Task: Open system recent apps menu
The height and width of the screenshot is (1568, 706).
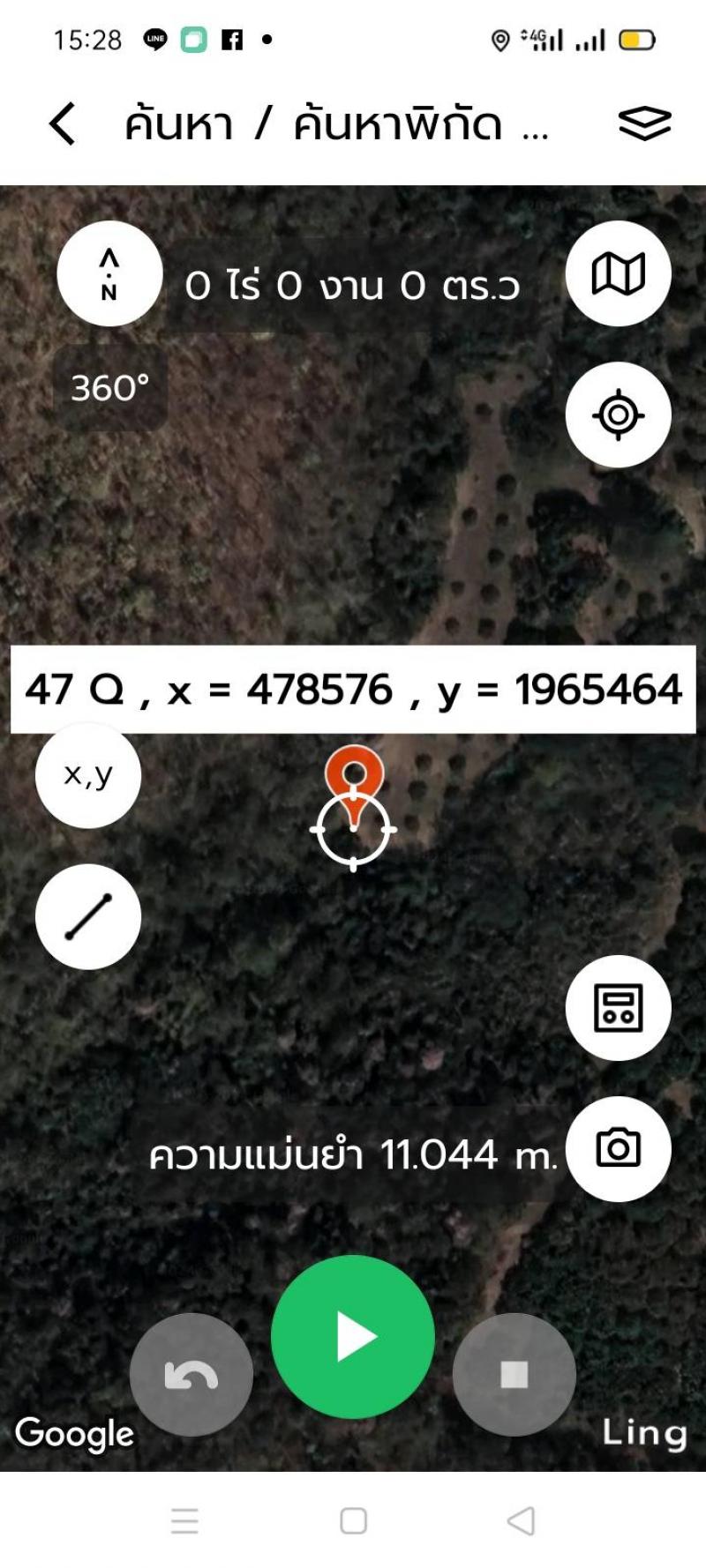Action: coord(184,1520)
